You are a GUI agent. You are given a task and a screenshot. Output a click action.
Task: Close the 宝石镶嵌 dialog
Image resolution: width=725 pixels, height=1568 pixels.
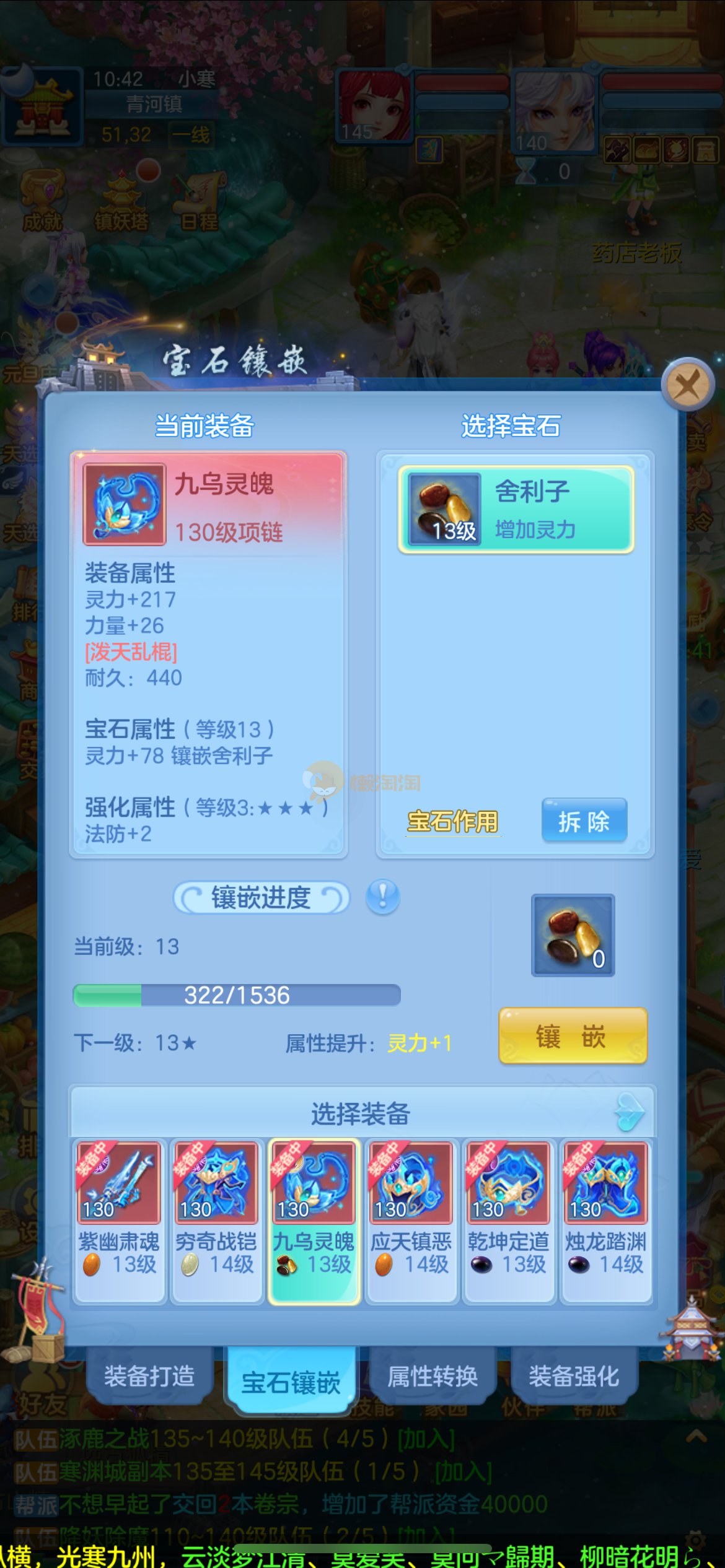(x=687, y=385)
